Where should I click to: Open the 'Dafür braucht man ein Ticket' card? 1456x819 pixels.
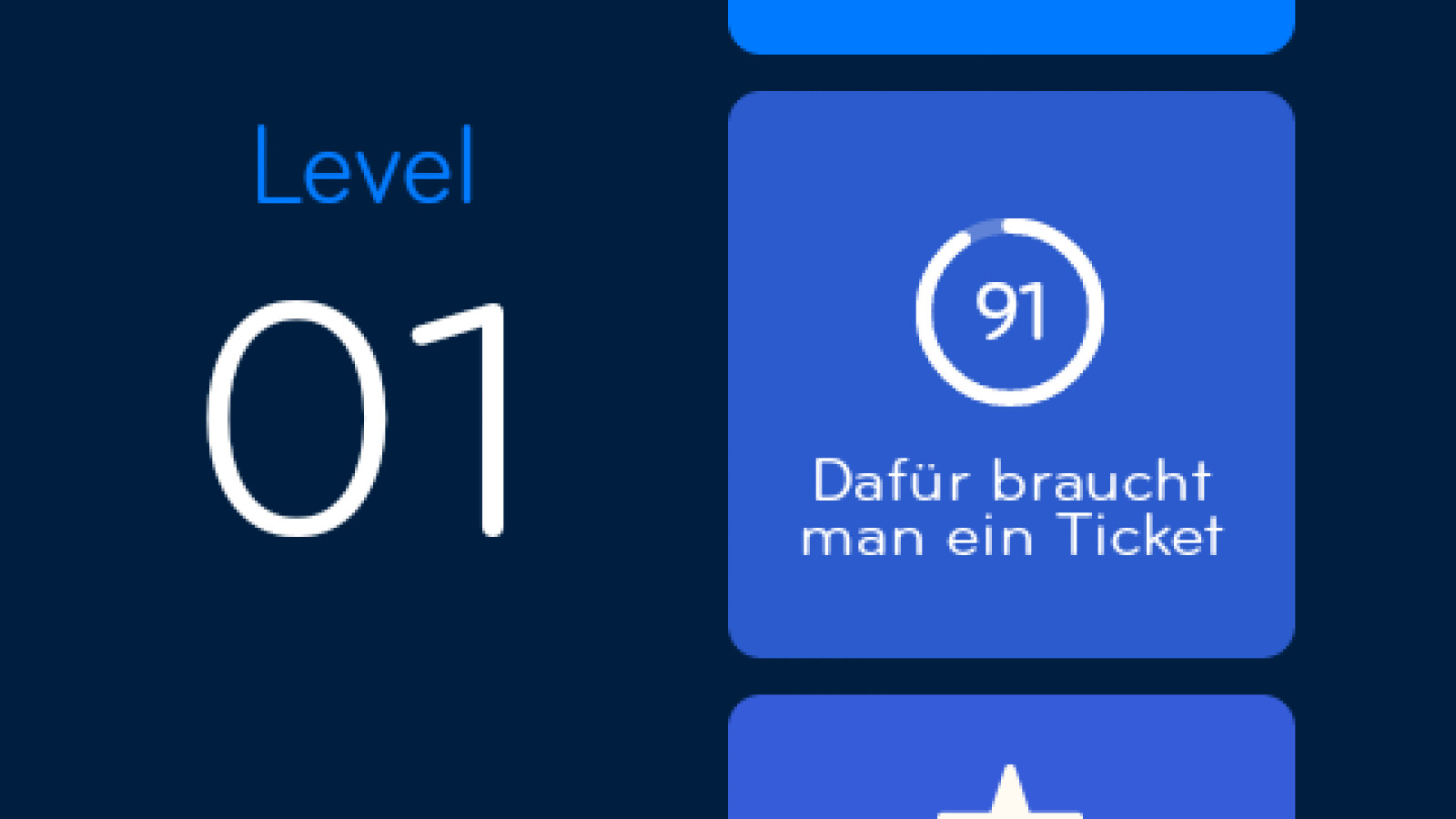coord(1011,374)
